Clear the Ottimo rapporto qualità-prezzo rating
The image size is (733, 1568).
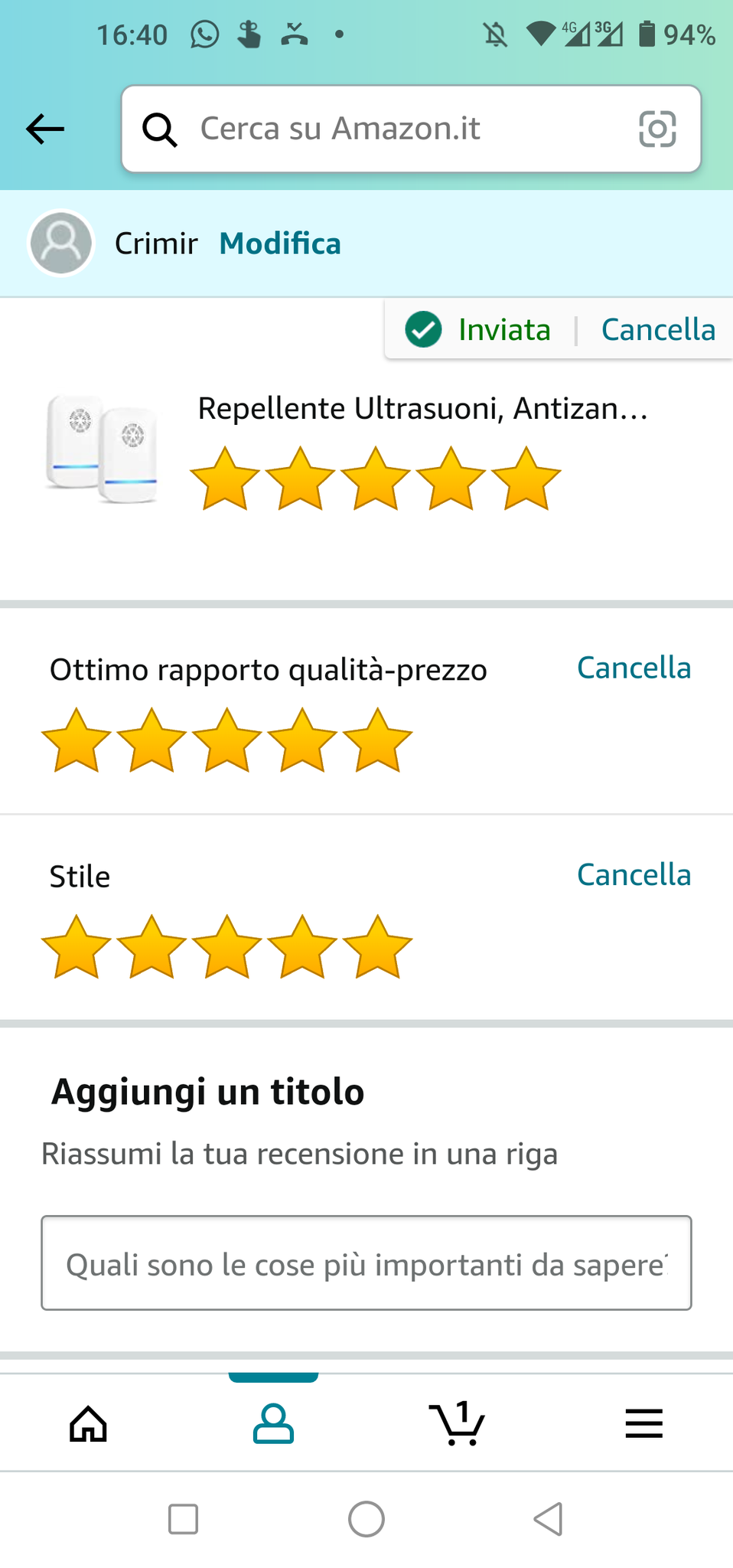click(634, 668)
